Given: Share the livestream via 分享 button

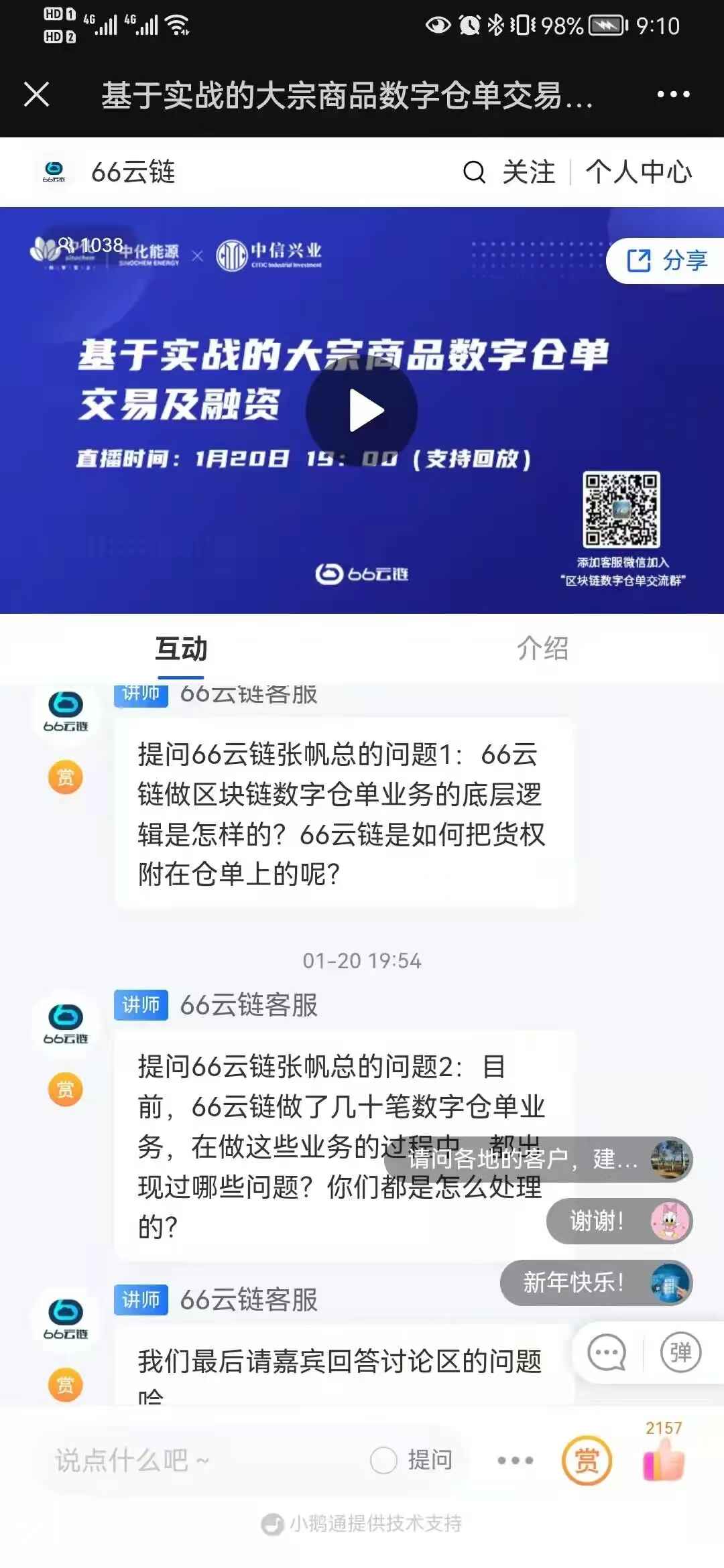Looking at the screenshot, I should point(667,261).
